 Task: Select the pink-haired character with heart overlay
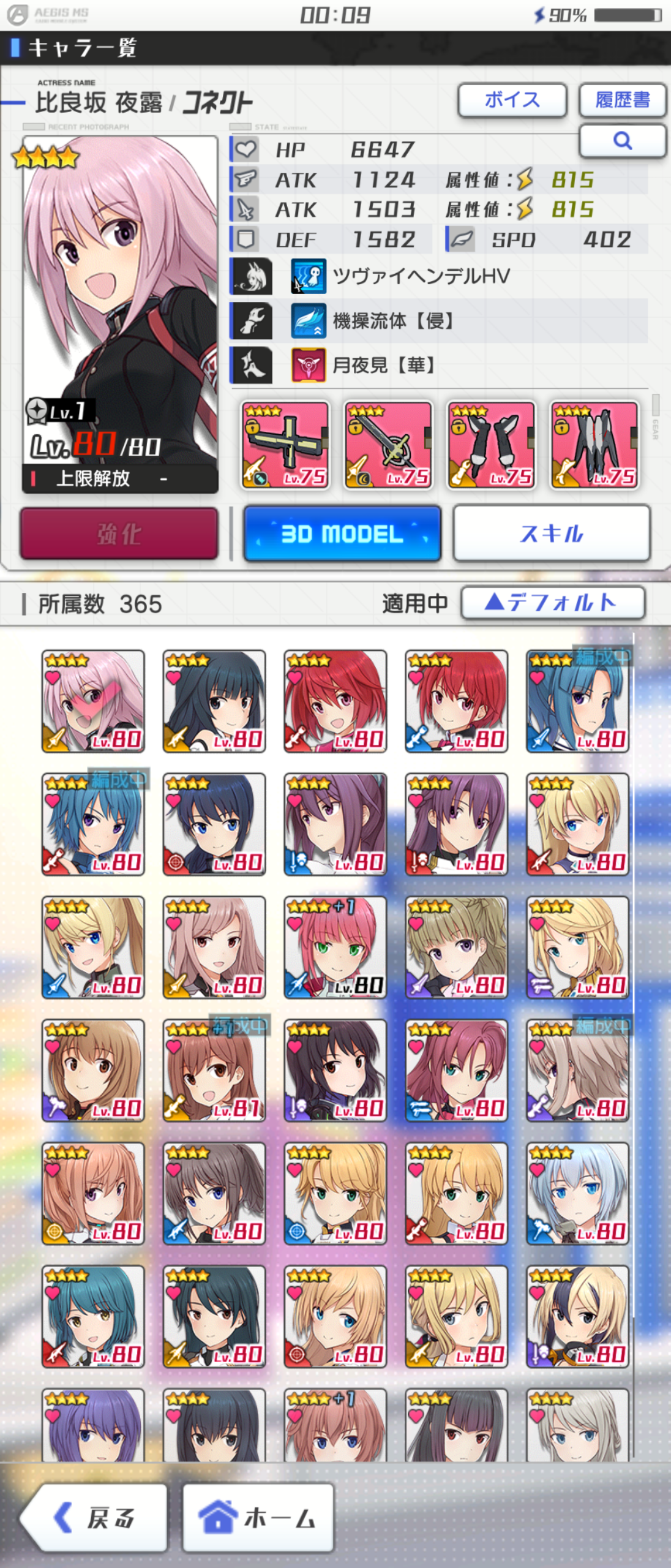(93, 701)
